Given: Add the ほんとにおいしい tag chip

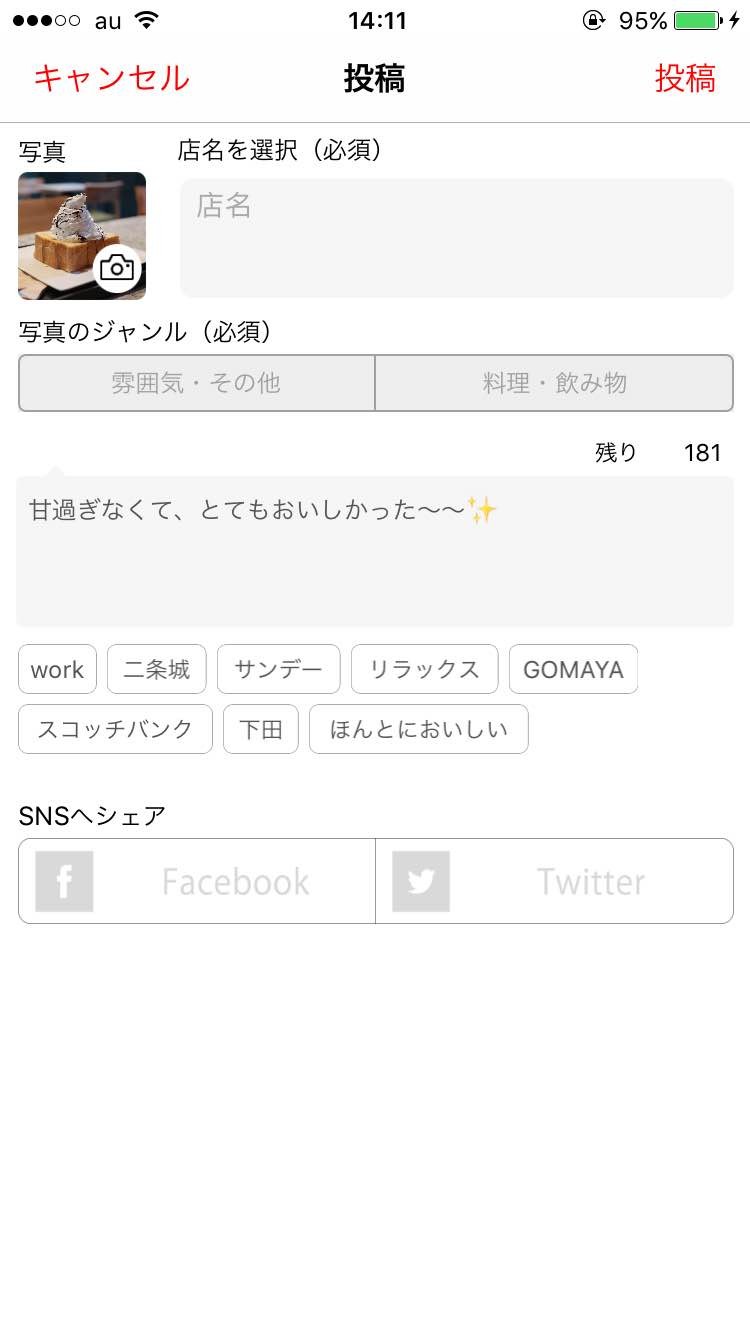Looking at the screenshot, I should coord(418,729).
